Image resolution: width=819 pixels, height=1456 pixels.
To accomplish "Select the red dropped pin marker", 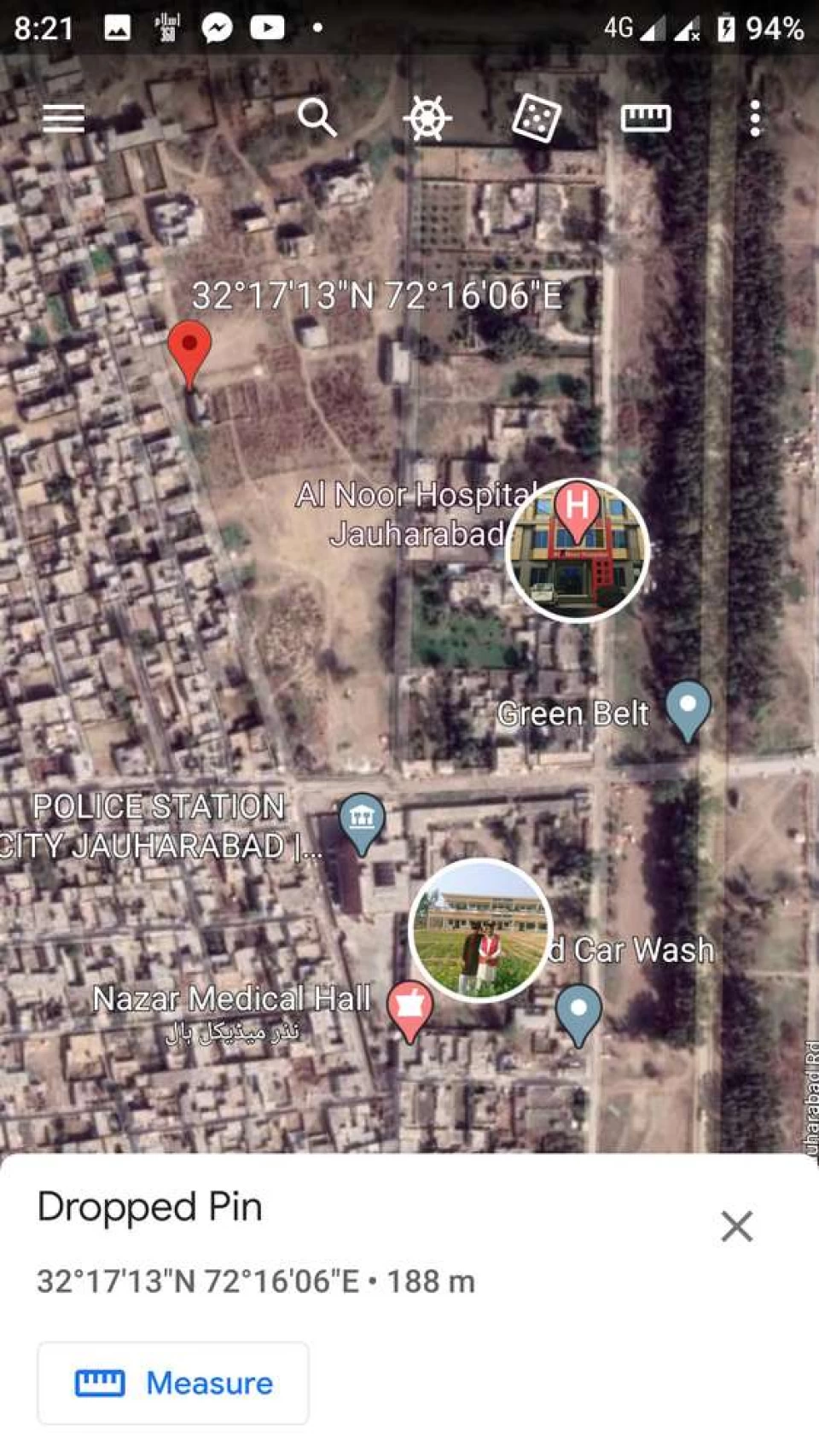I will pyautogui.click(x=189, y=350).
